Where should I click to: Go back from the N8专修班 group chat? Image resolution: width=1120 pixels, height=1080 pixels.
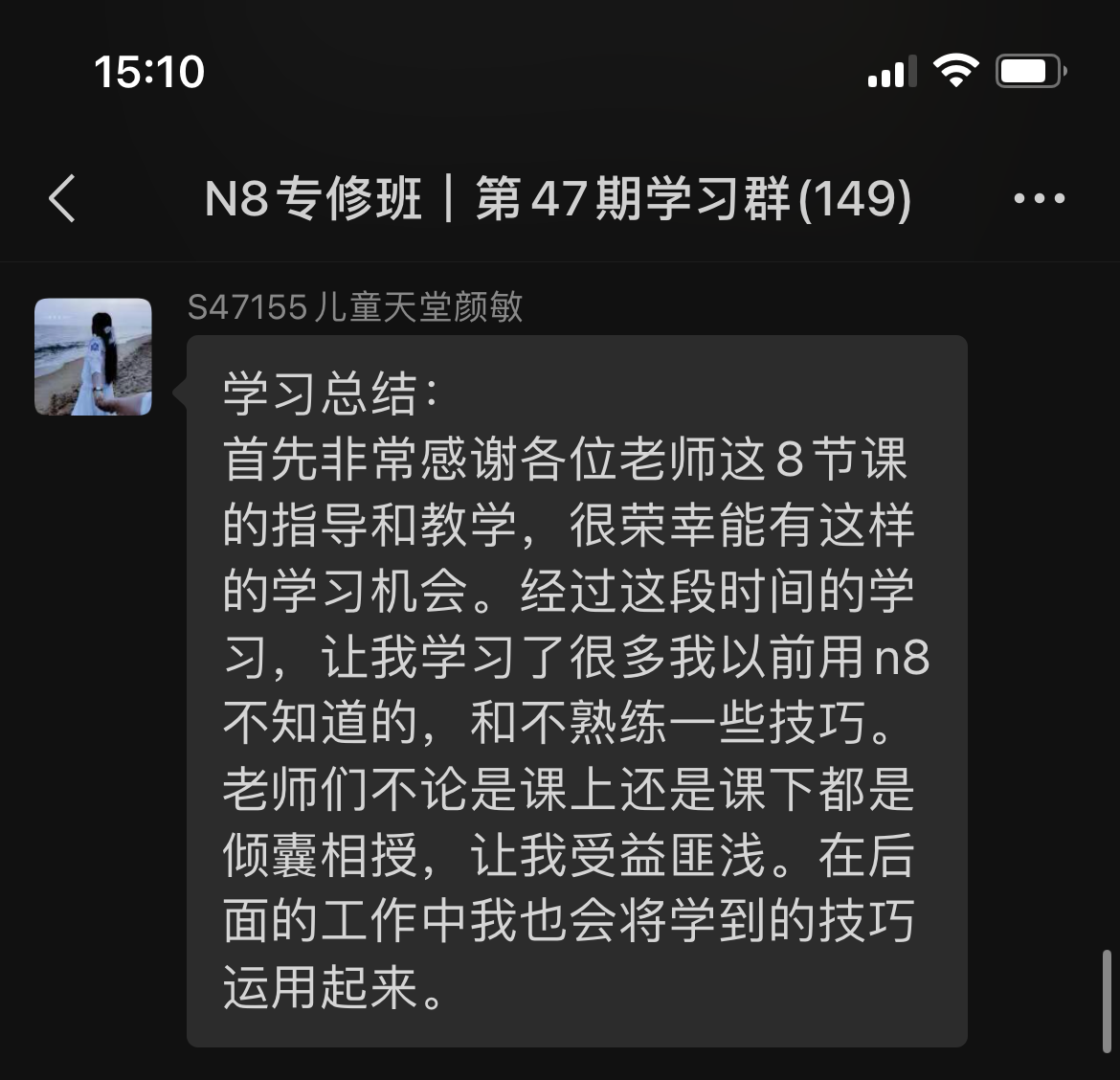click(62, 199)
